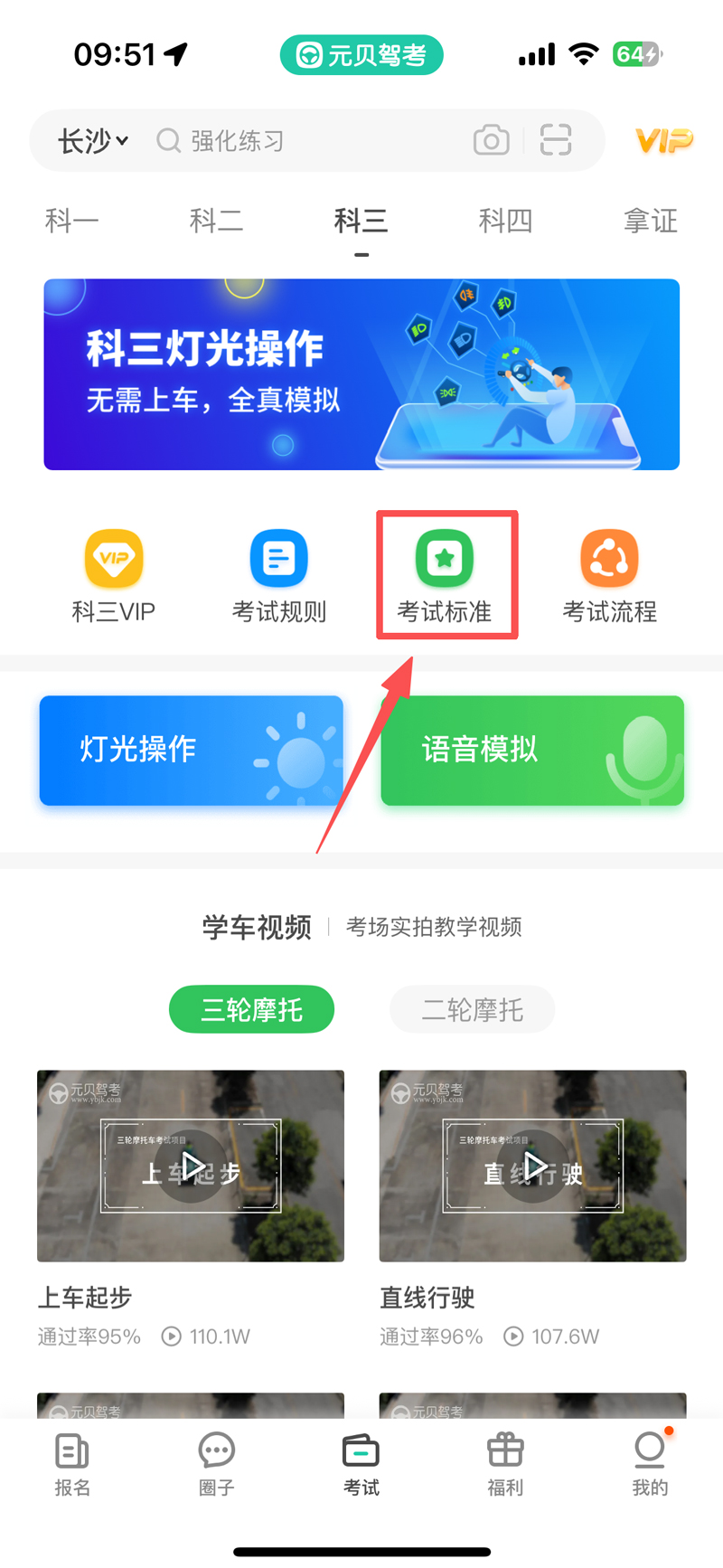Switch to the 科四 tab

[x=505, y=221]
